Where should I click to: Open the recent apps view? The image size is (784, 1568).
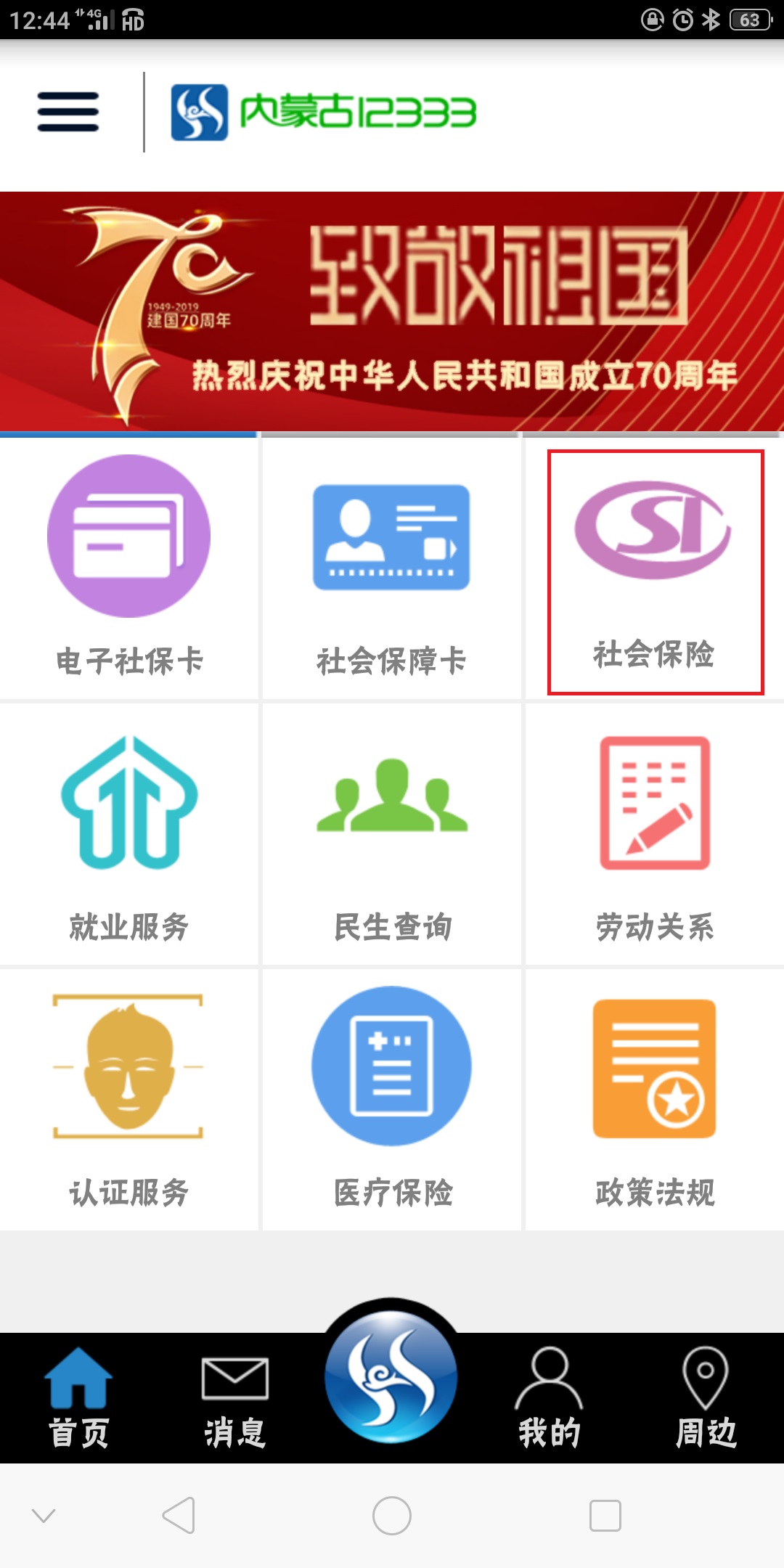[x=605, y=1515]
